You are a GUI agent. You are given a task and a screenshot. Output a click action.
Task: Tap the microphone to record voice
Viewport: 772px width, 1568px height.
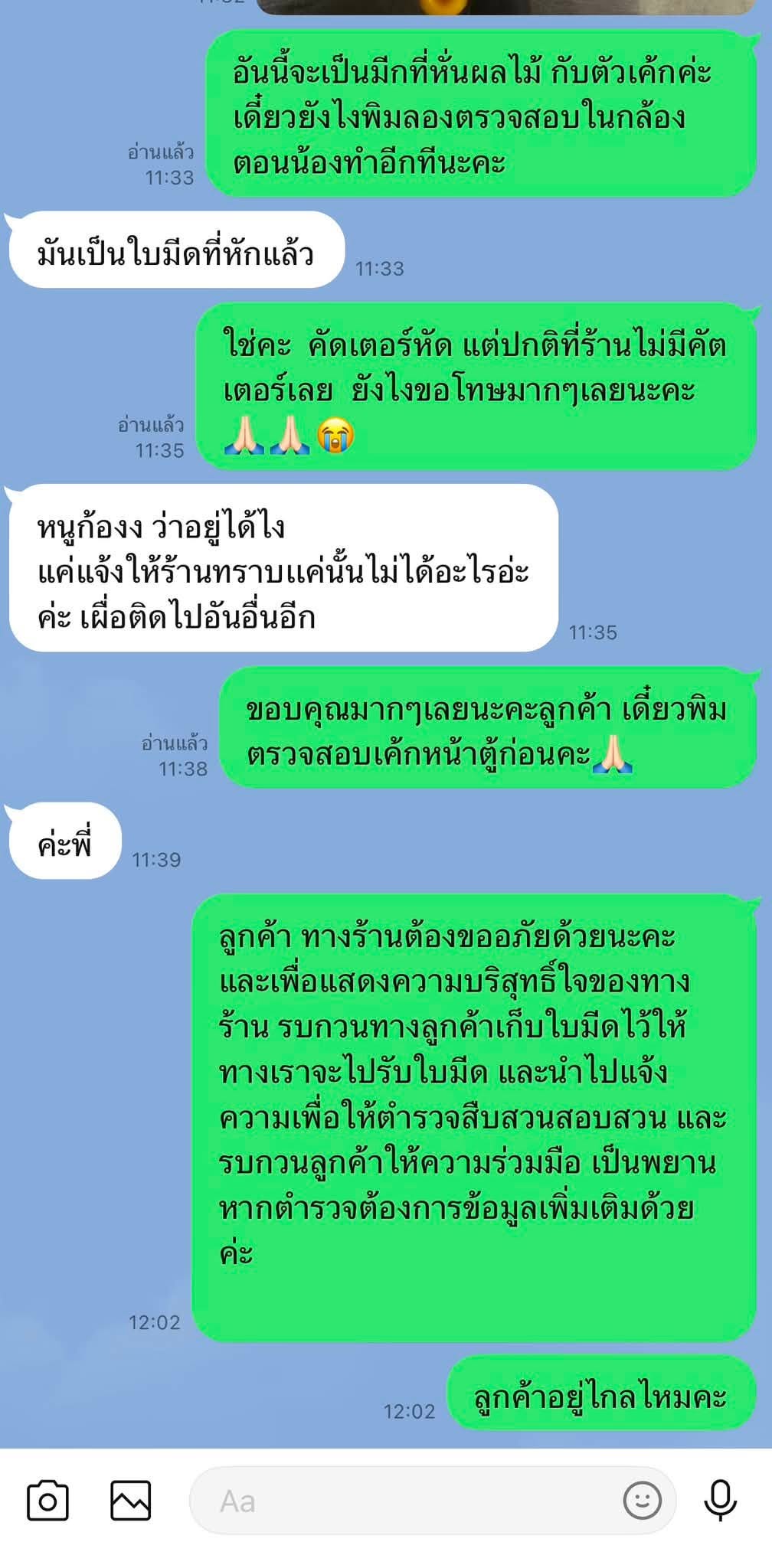(x=720, y=1500)
